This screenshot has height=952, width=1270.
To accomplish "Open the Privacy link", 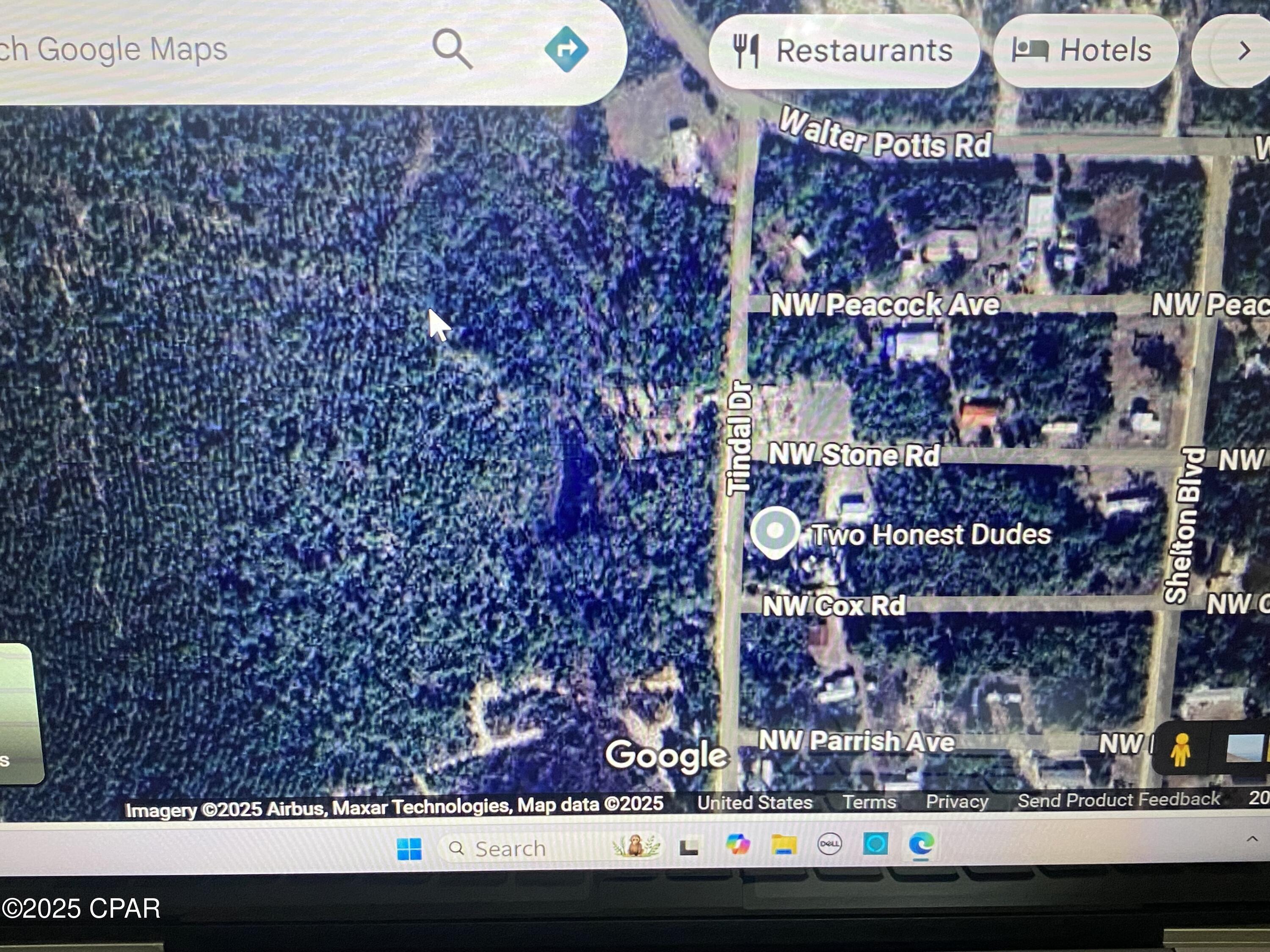I will (x=956, y=802).
